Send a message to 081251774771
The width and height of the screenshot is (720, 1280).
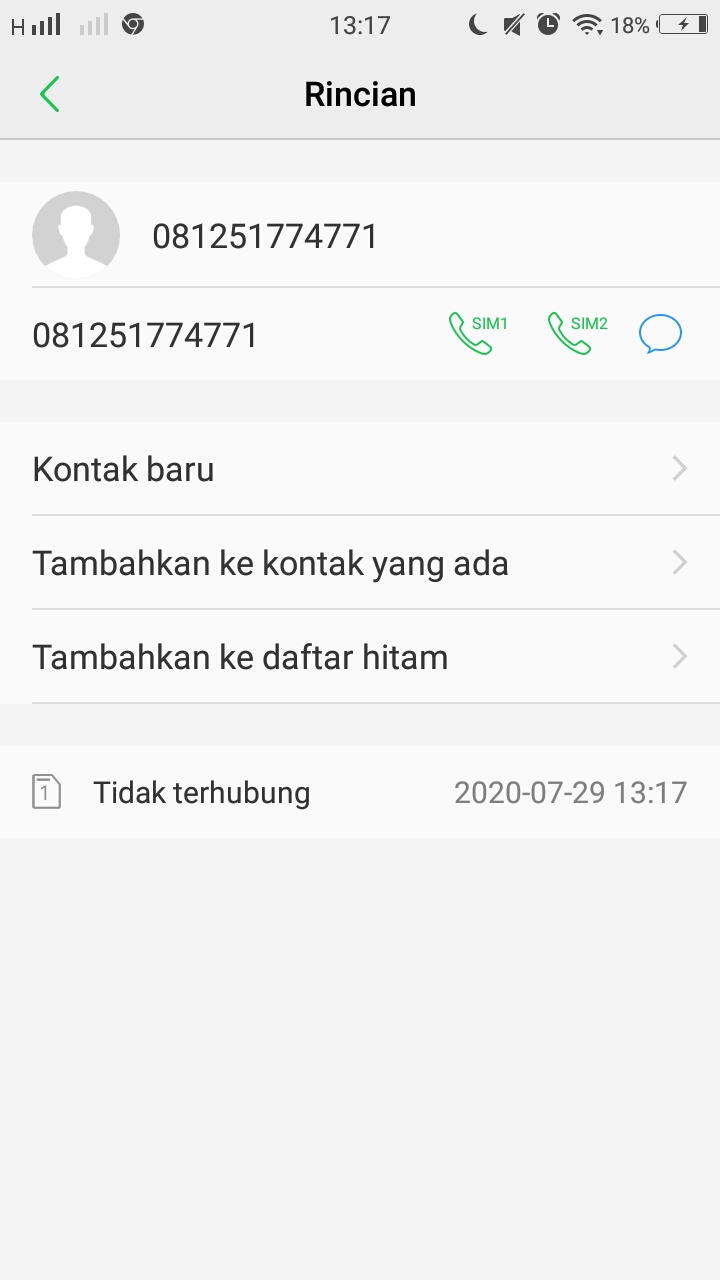tap(660, 333)
